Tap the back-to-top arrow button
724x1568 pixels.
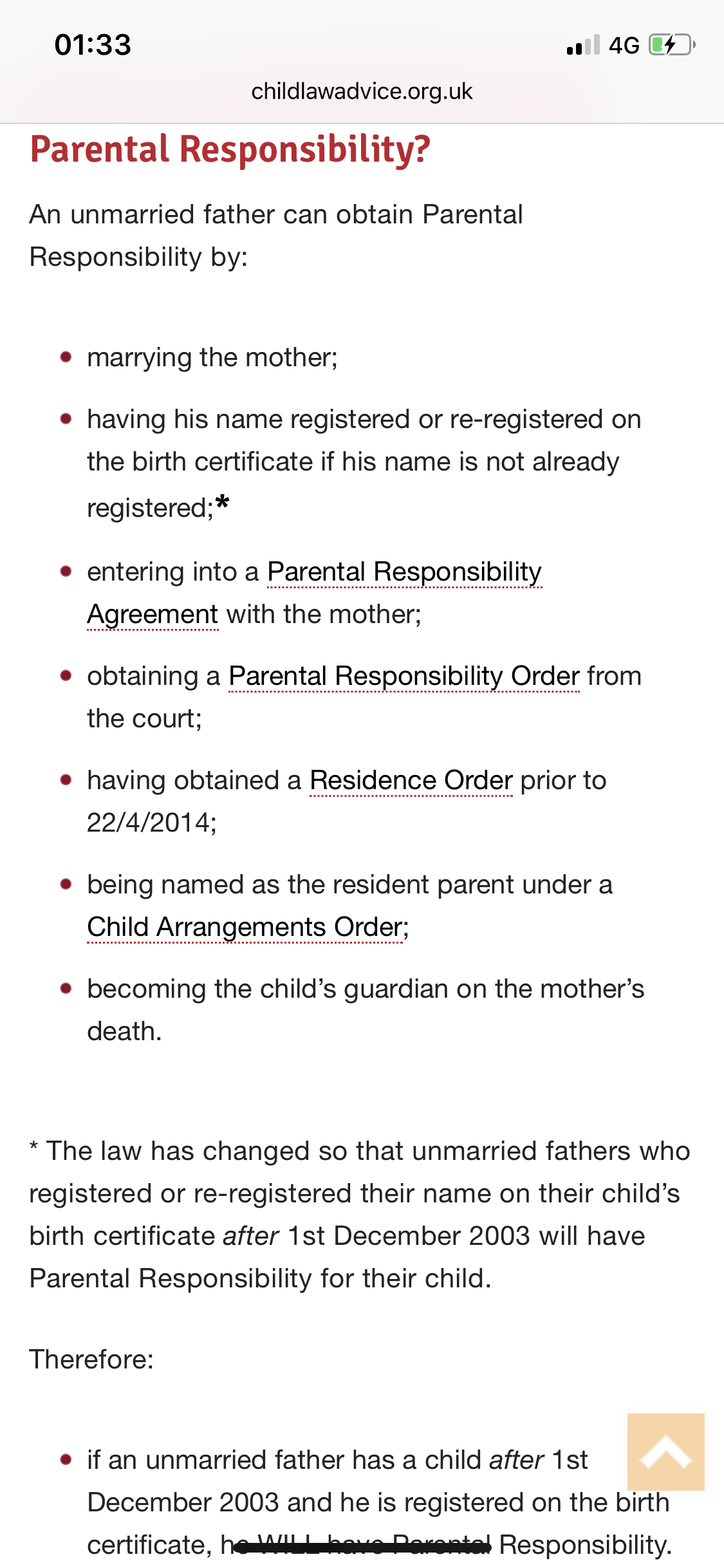tap(665, 1451)
